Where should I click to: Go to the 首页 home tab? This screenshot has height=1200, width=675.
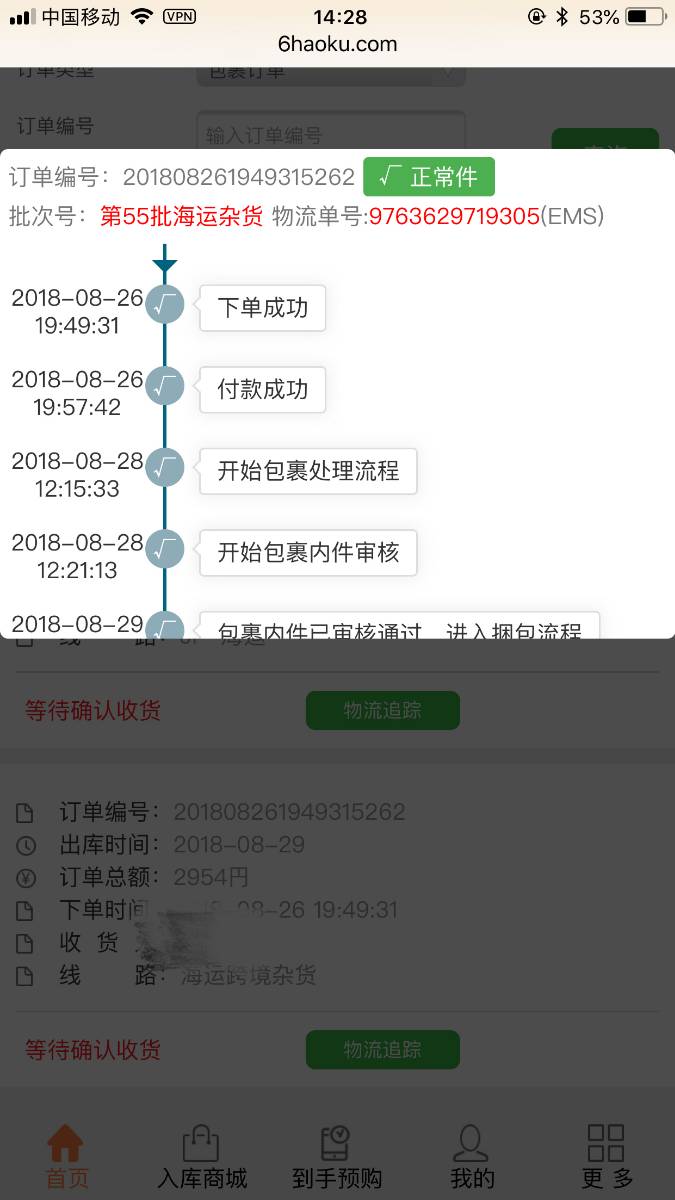pyautogui.click(x=67, y=1156)
